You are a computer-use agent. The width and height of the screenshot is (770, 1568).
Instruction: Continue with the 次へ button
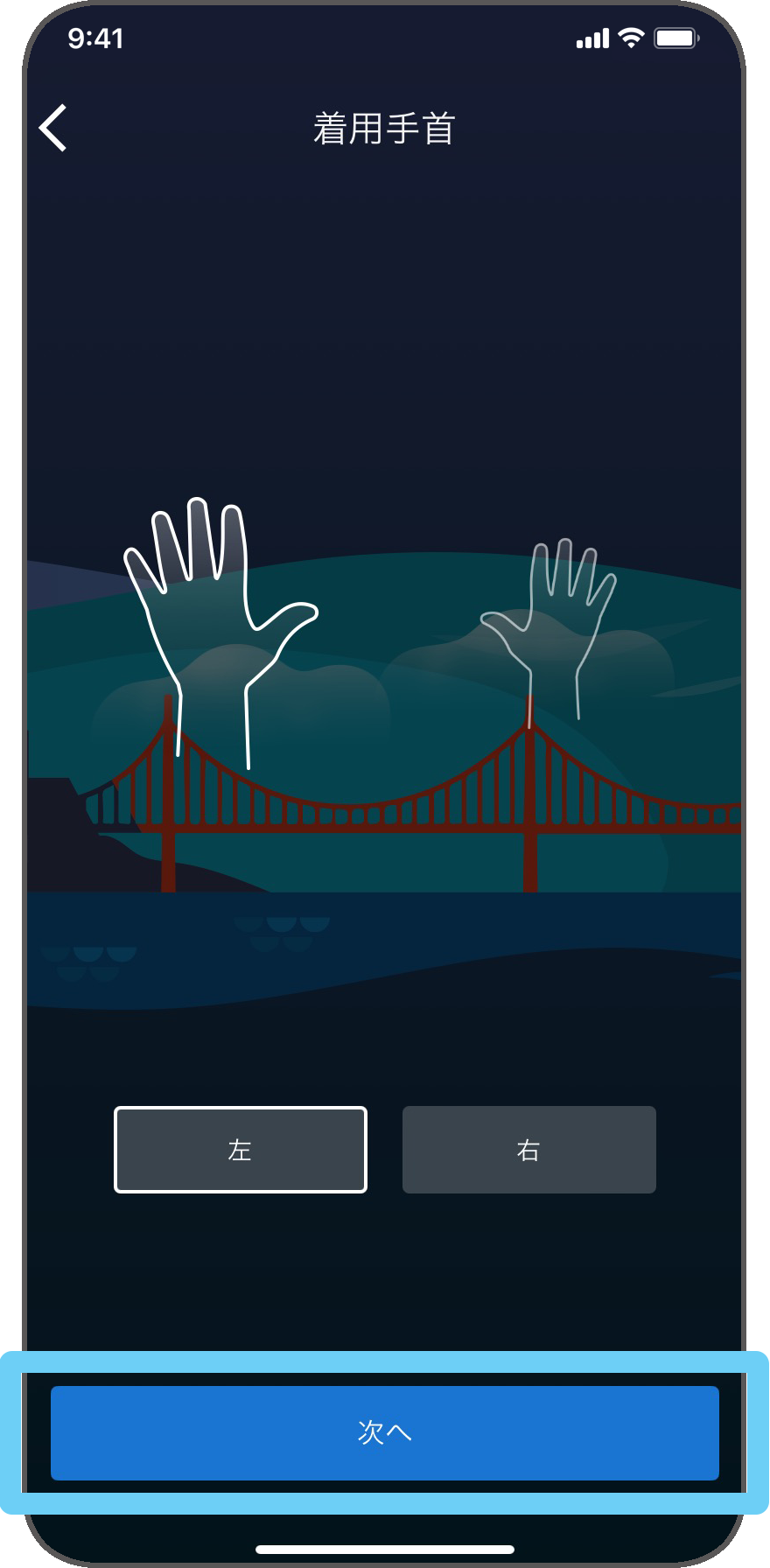(x=385, y=1432)
